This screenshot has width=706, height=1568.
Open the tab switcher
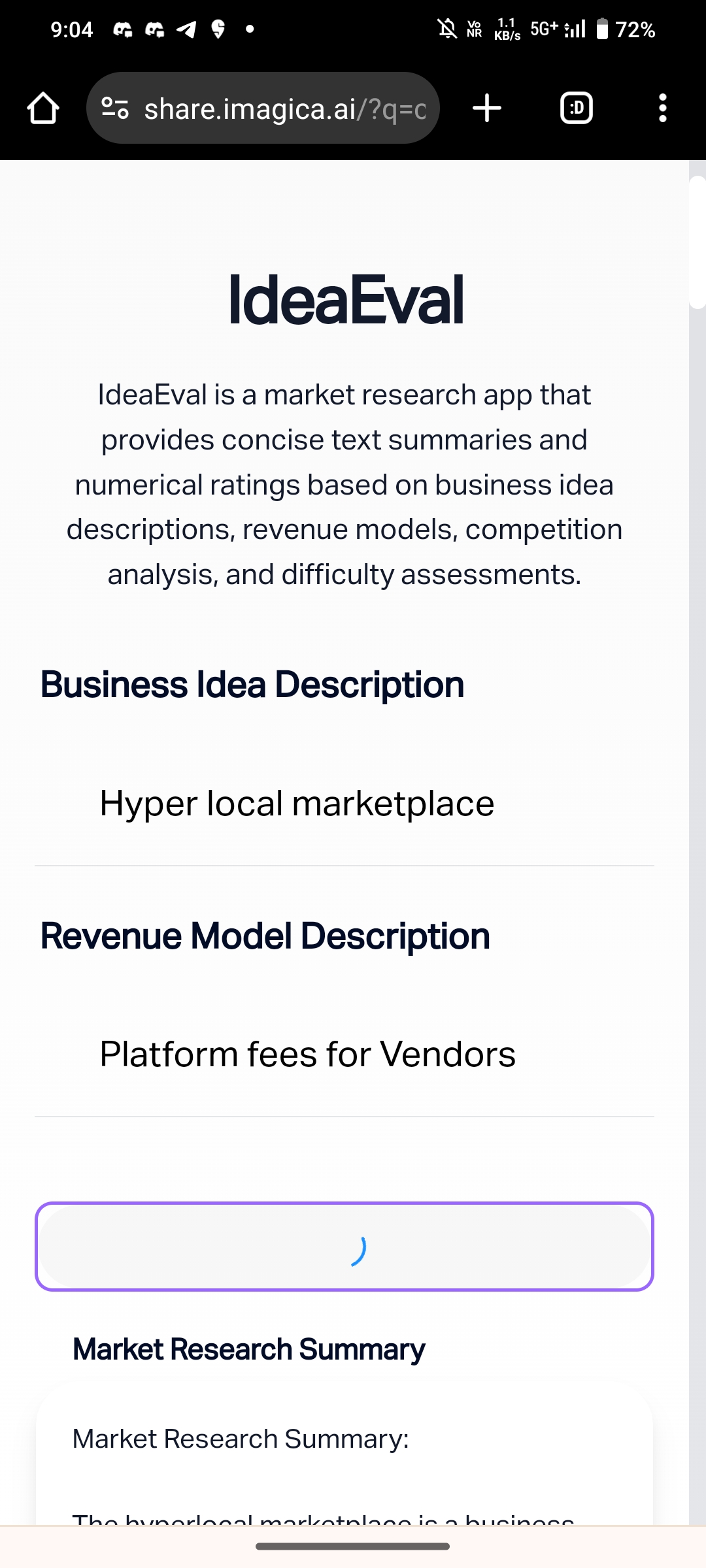(x=576, y=108)
